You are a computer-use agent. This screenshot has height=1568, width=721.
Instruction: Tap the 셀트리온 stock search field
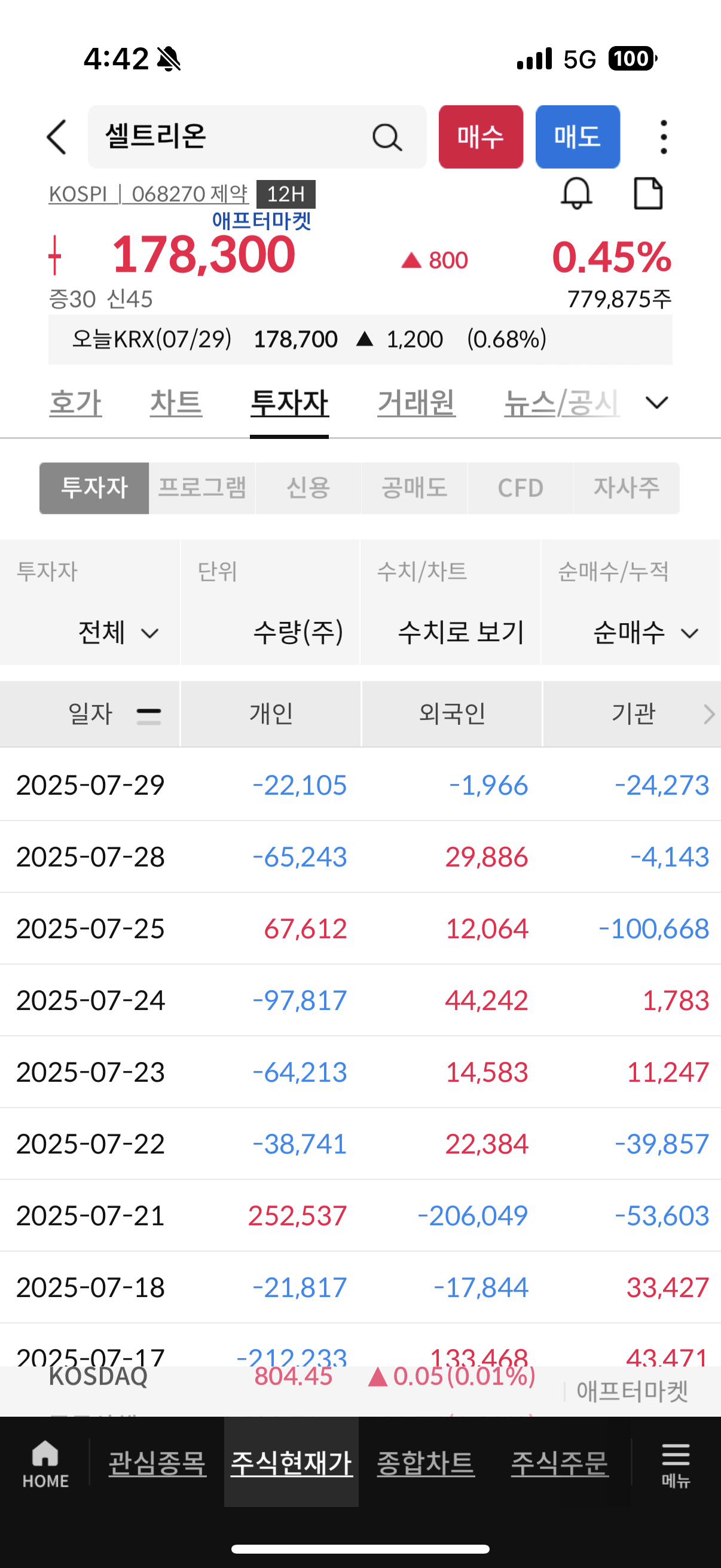pyautogui.click(x=256, y=137)
